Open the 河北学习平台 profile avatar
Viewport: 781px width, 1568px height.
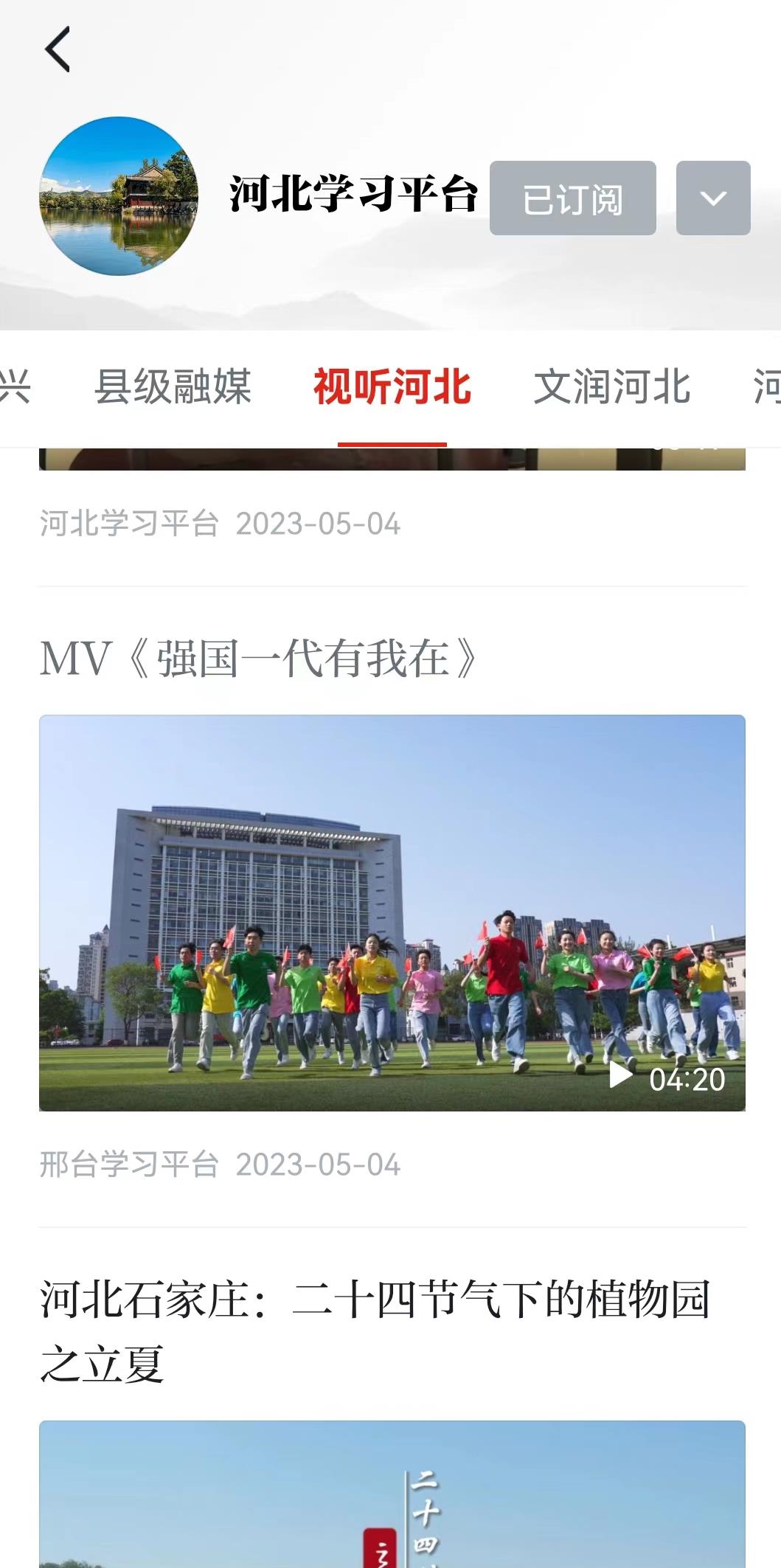click(x=119, y=196)
